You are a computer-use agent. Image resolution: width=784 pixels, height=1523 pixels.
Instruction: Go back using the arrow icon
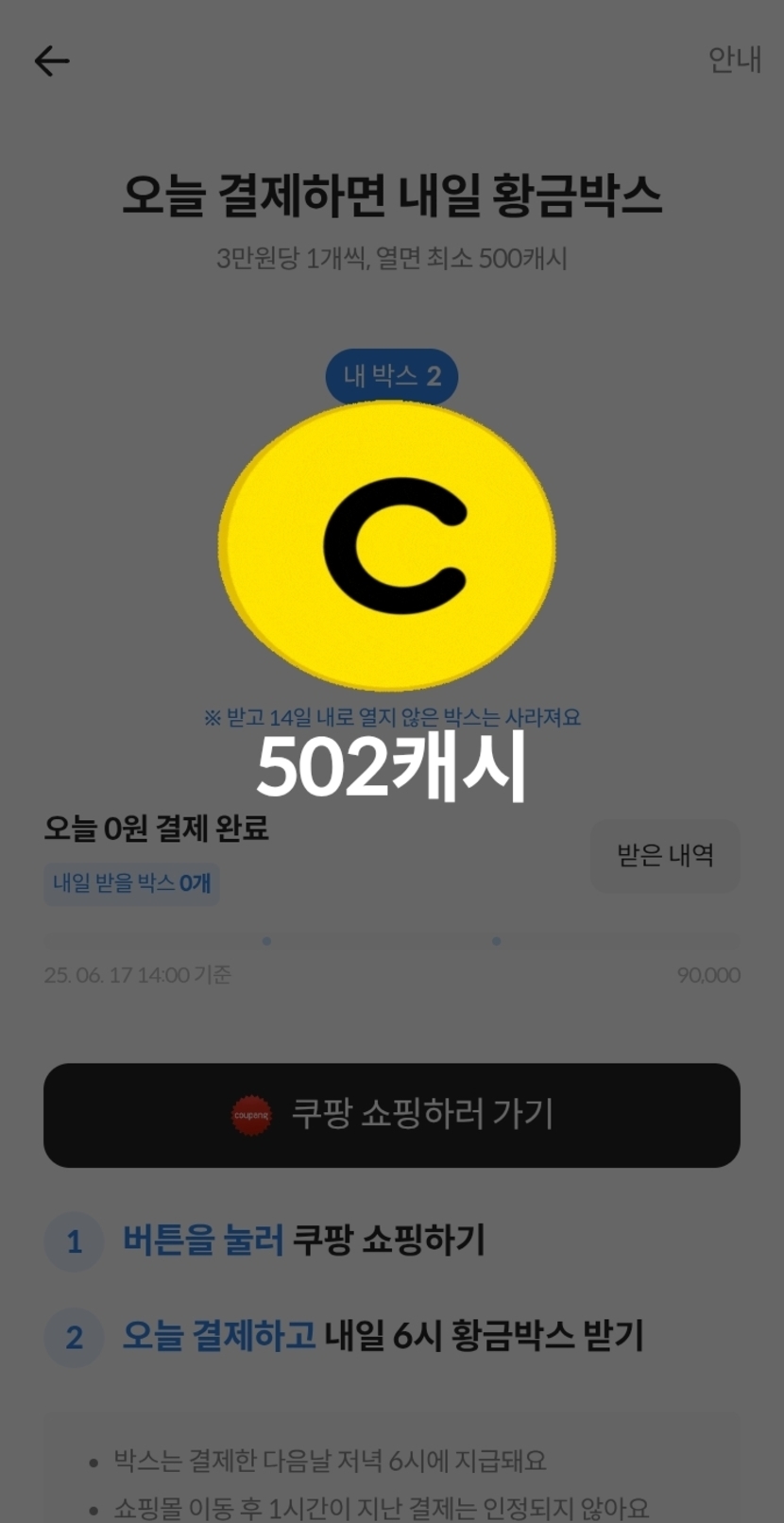[x=52, y=61]
